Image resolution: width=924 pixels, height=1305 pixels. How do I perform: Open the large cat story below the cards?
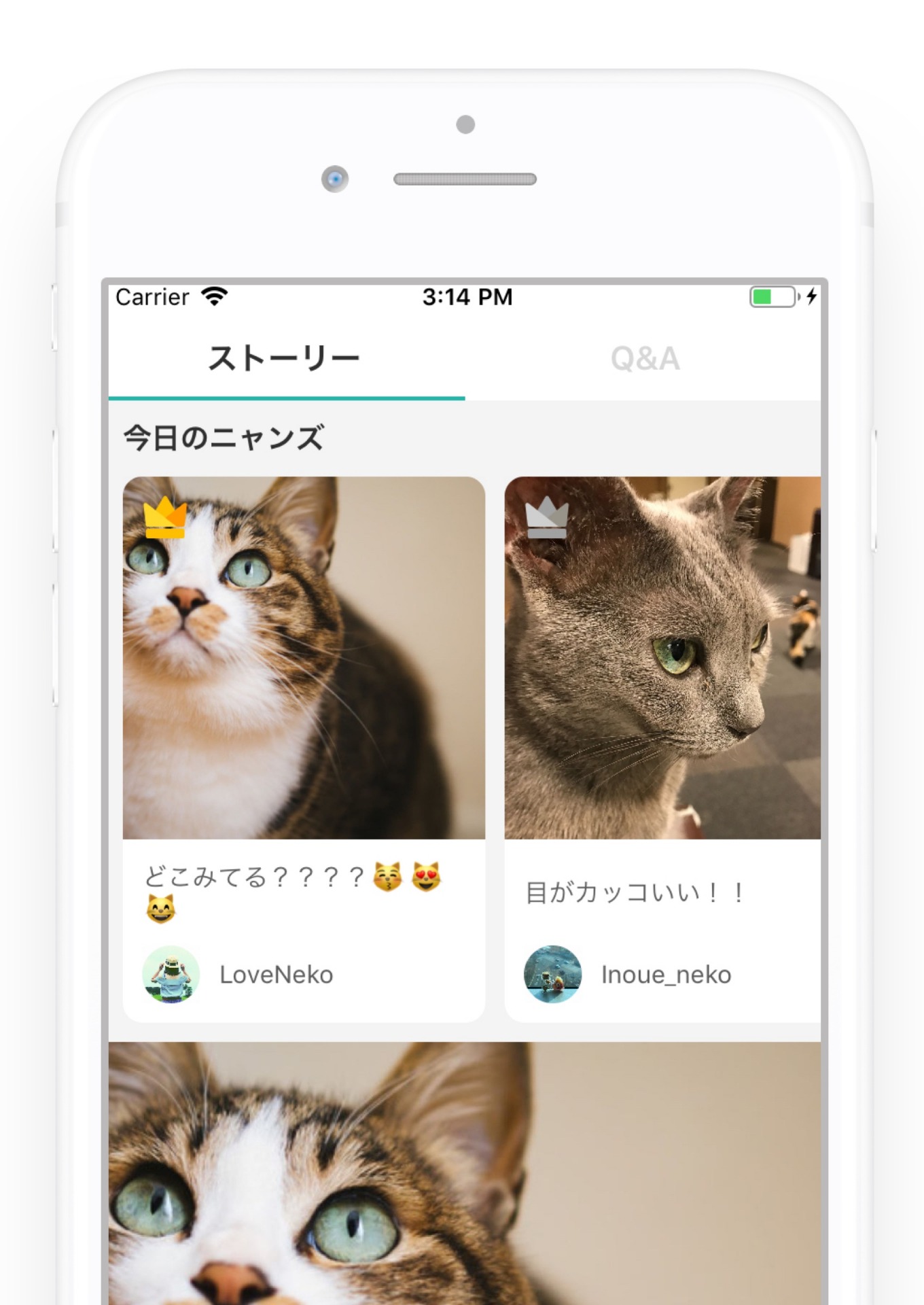tap(465, 1172)
